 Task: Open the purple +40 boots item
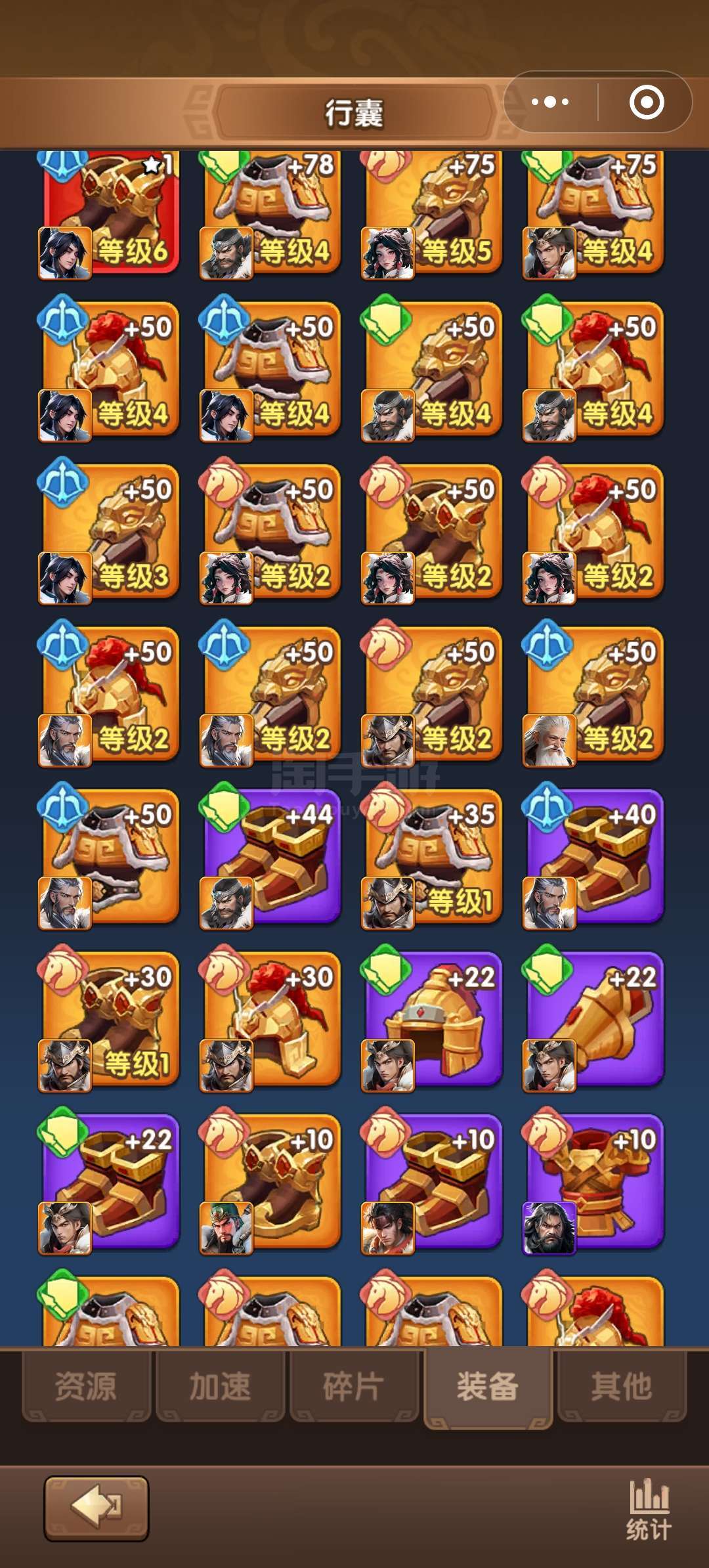click(593, 857)
